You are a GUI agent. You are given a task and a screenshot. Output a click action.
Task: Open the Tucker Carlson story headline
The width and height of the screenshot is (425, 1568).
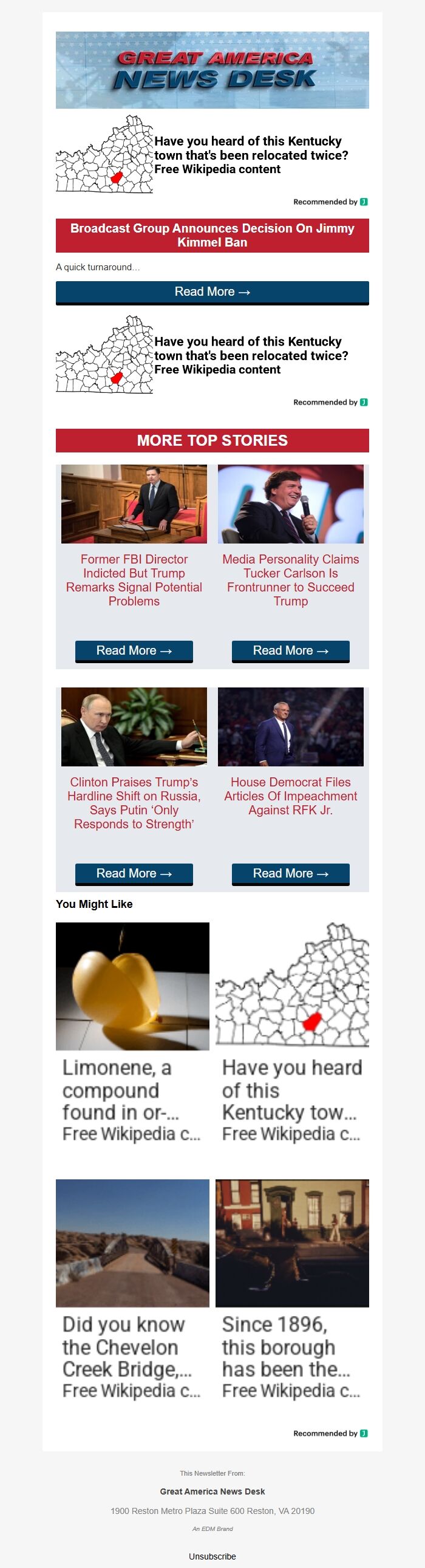pyautogui.click(x=290, y=580)
